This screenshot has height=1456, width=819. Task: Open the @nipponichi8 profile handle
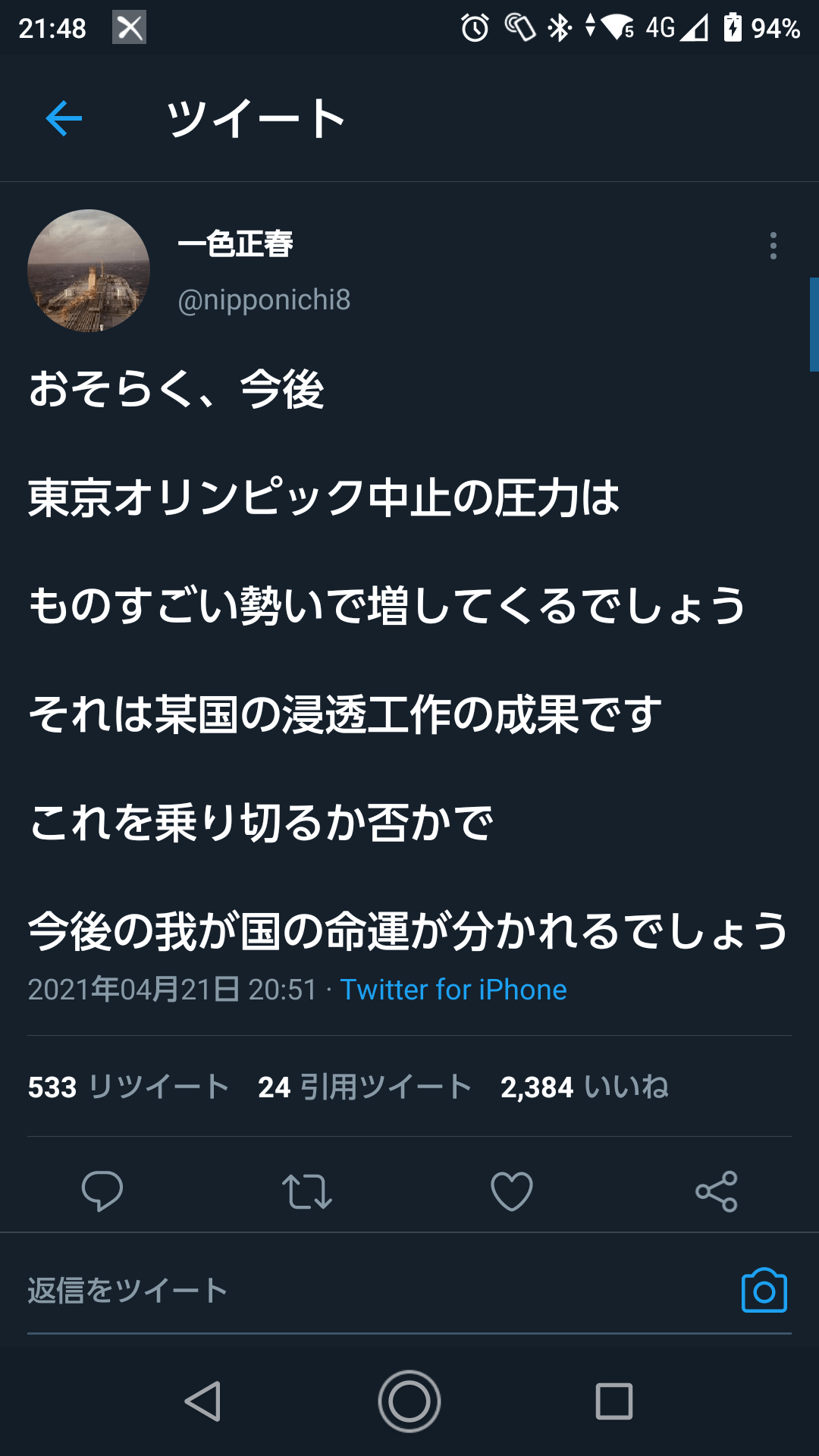(264, 300)
